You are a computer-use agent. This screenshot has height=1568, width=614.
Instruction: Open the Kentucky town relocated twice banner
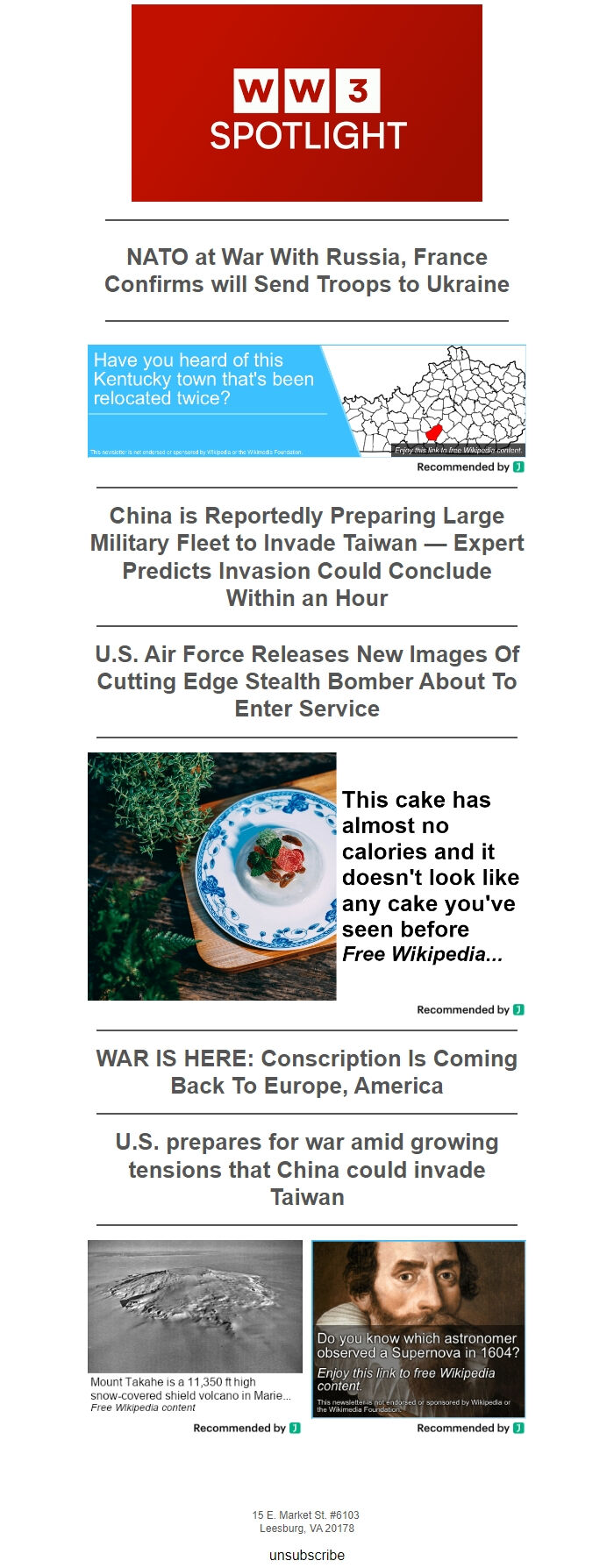(306, 401)
